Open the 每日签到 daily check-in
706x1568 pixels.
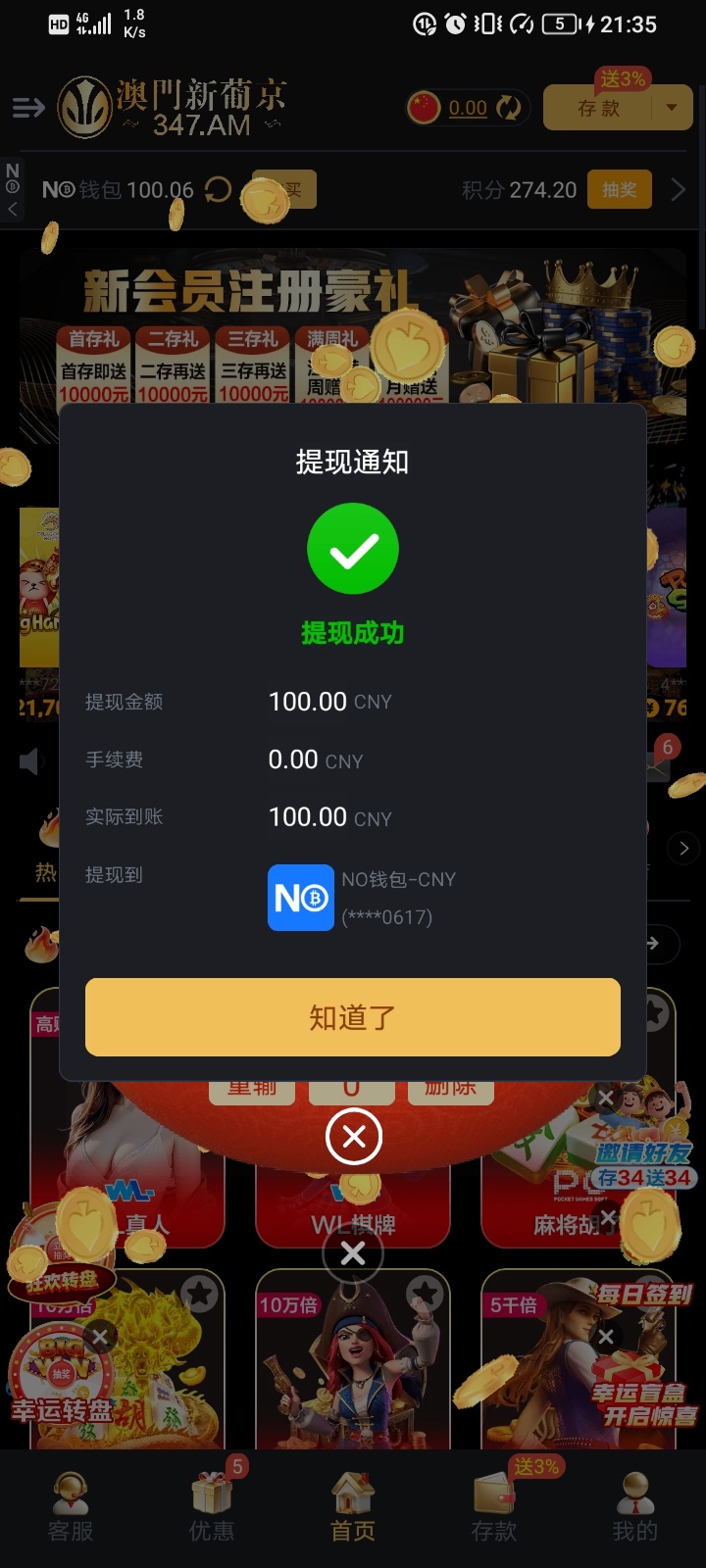(x=644, y=1295)
